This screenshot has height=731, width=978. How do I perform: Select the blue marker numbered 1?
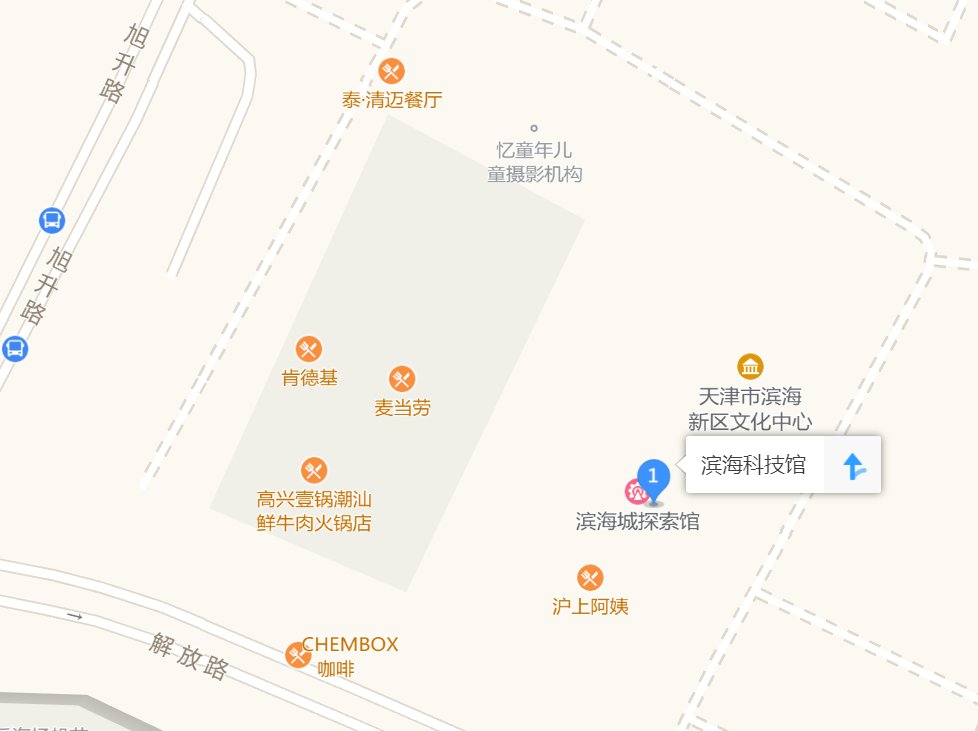click(x=653, y=476)
